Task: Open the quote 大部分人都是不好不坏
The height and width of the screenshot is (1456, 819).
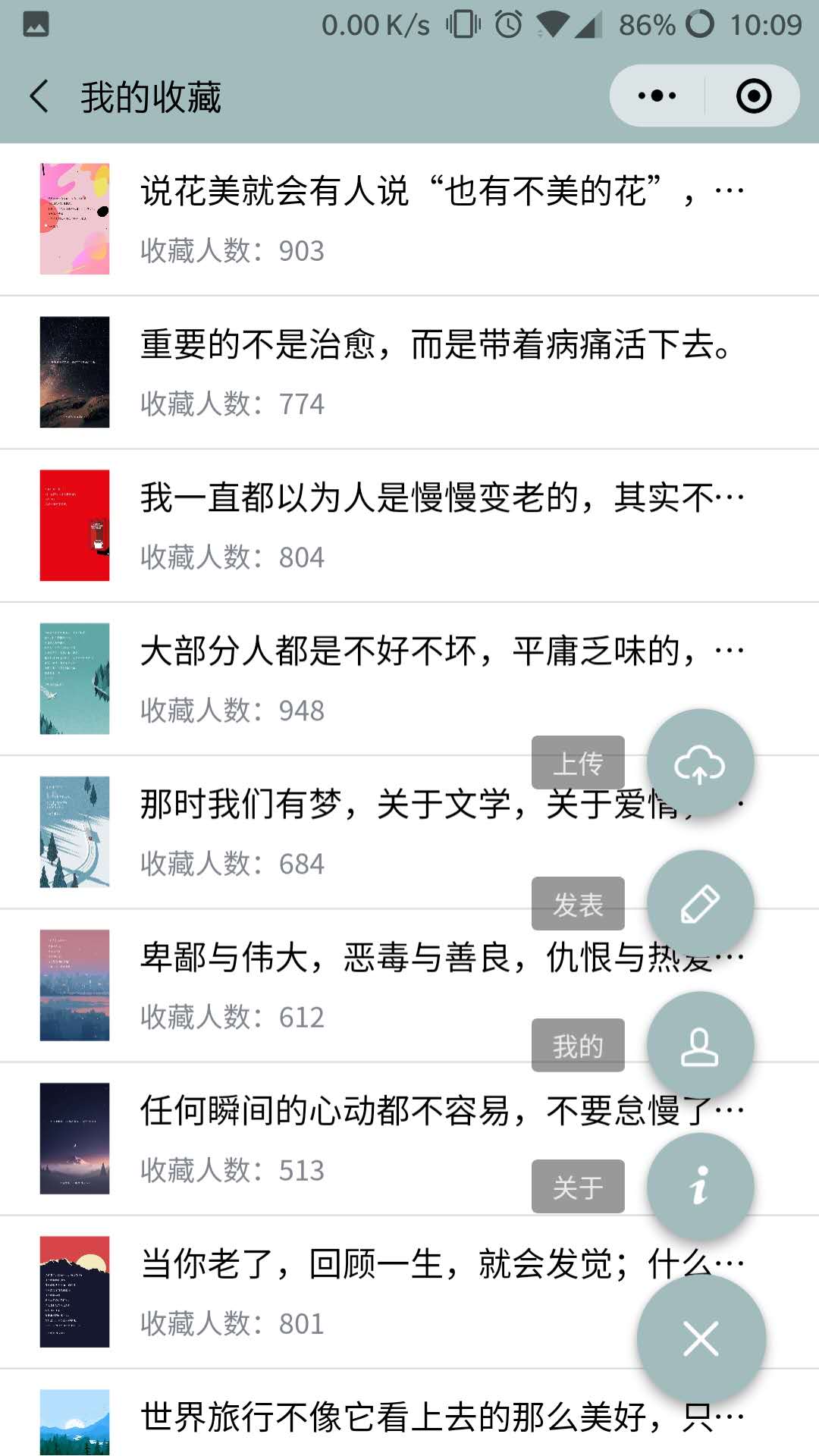Action: coord(409,679)
